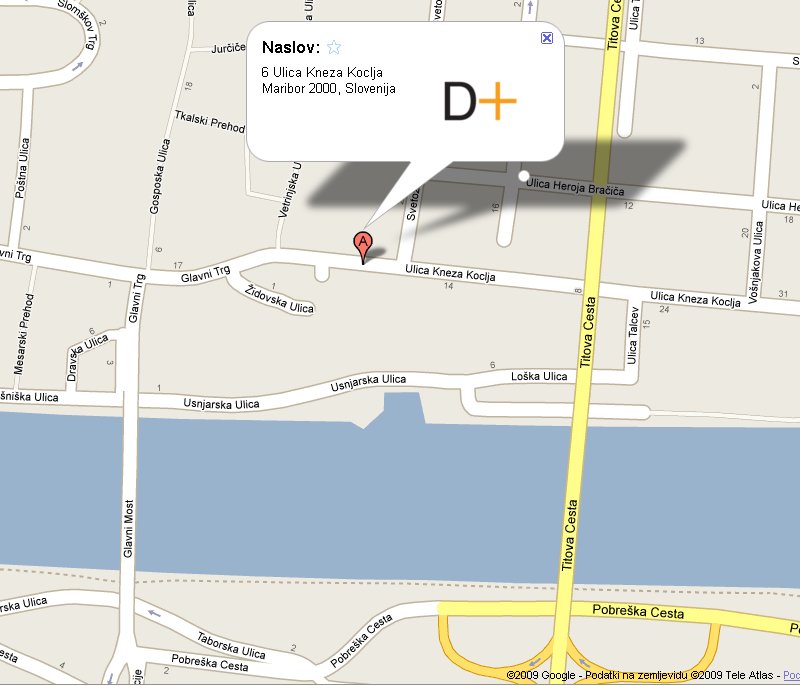Star the Ulica Kneza Koclja address
800x686 pixels.
pyautogui.click(x=334, y=47)
